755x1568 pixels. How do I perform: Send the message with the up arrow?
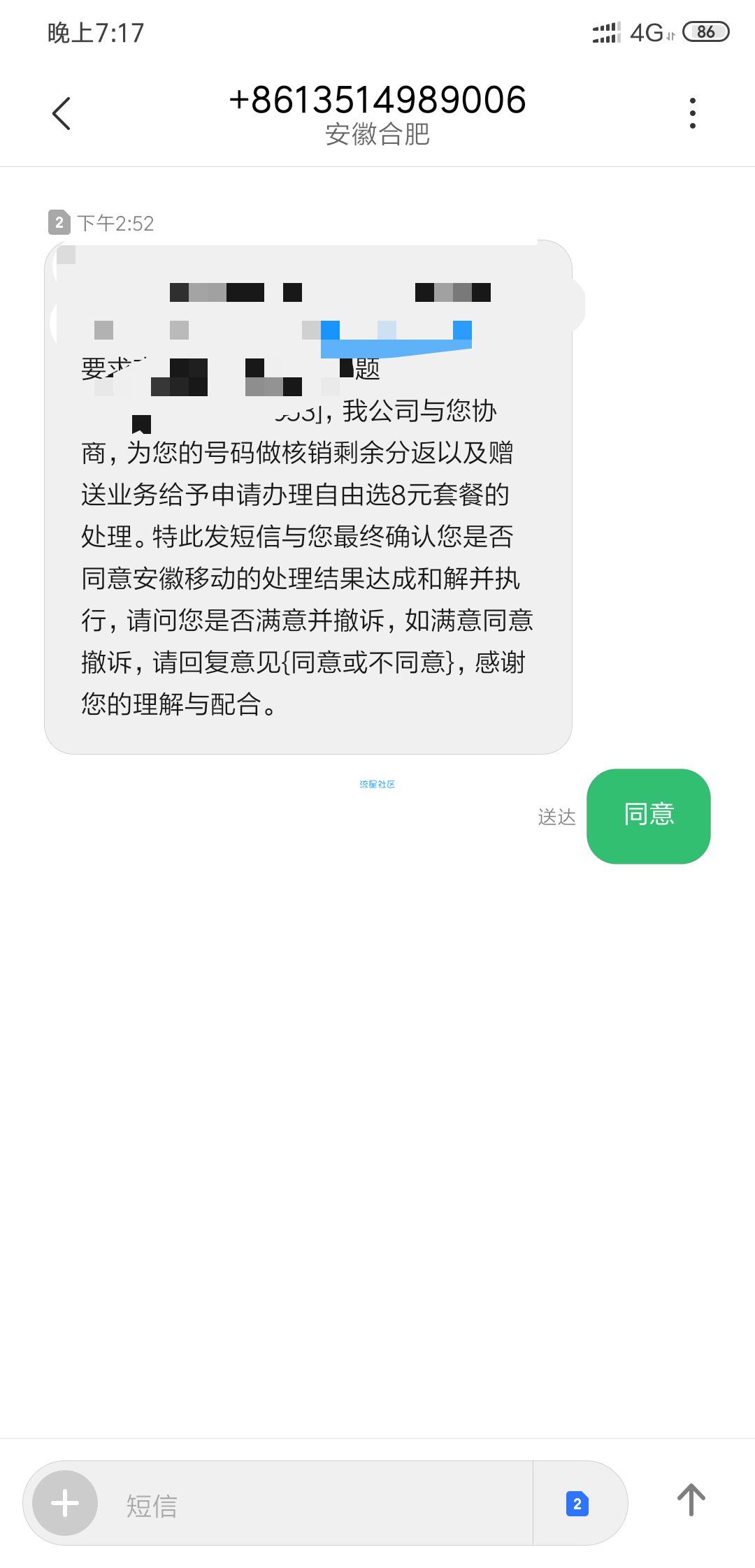691,1500
